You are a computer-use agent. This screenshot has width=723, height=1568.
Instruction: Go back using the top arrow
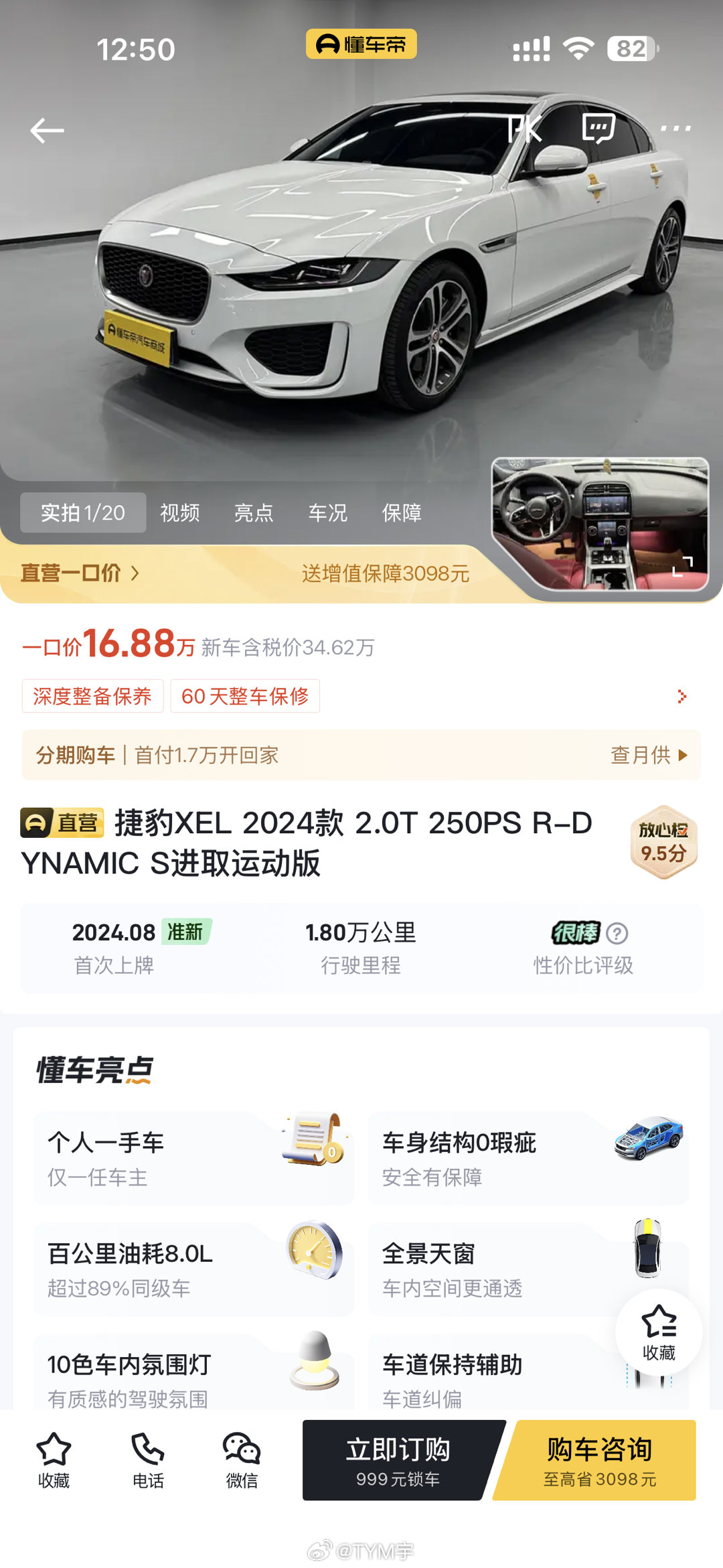[x=47, y=130]
